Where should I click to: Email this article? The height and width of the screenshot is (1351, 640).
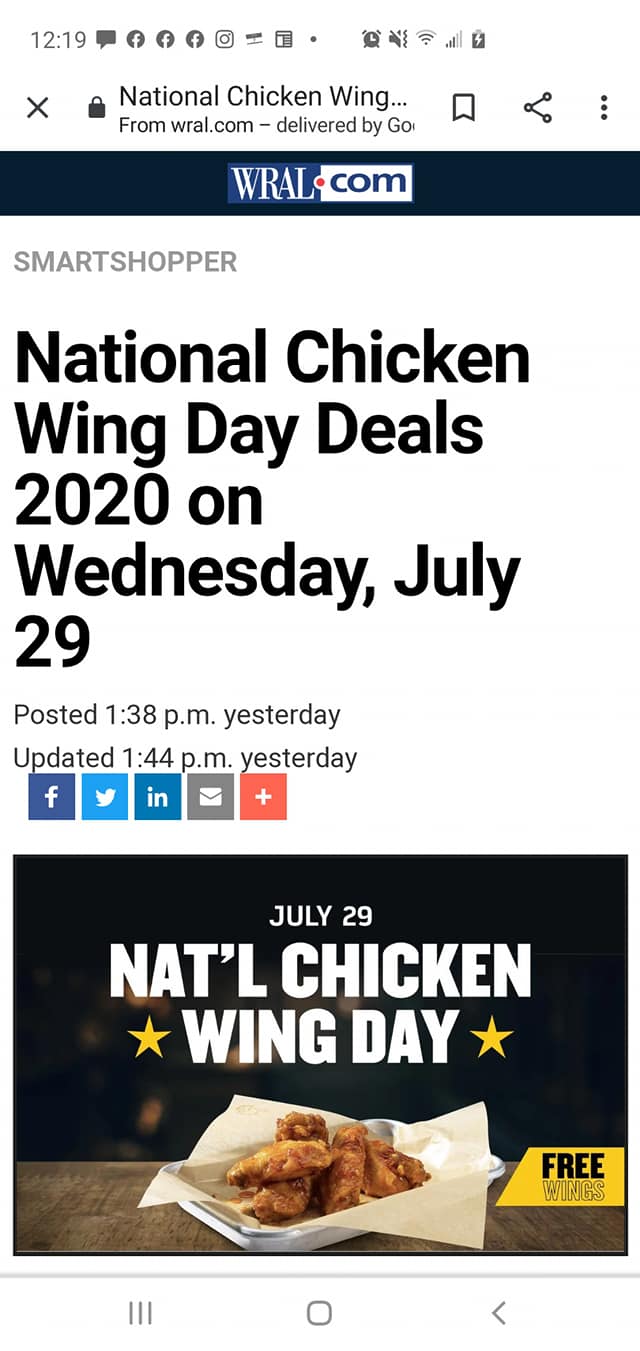coord(211,797)
